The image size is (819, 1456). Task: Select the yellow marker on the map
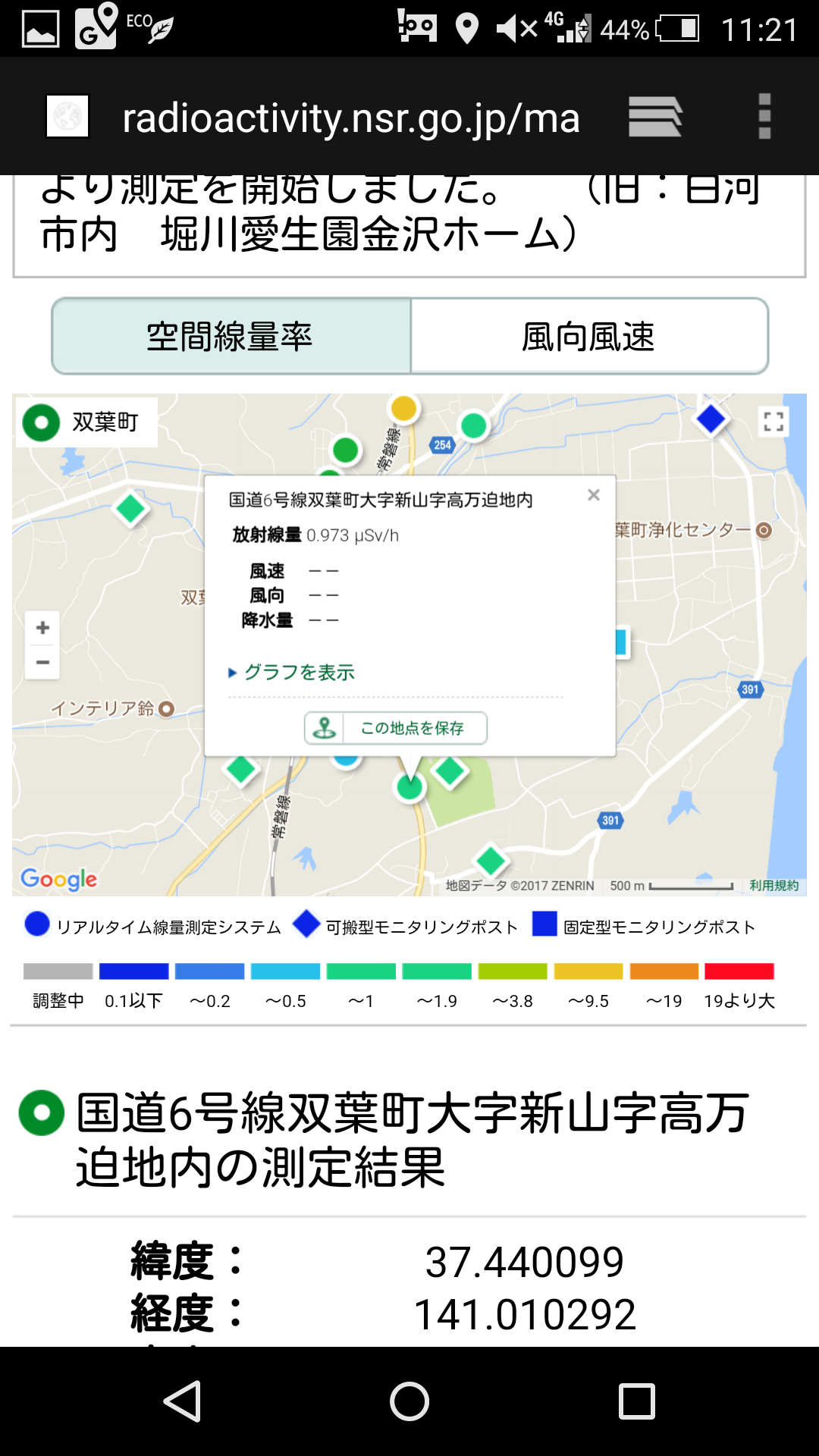click(403, 408)
